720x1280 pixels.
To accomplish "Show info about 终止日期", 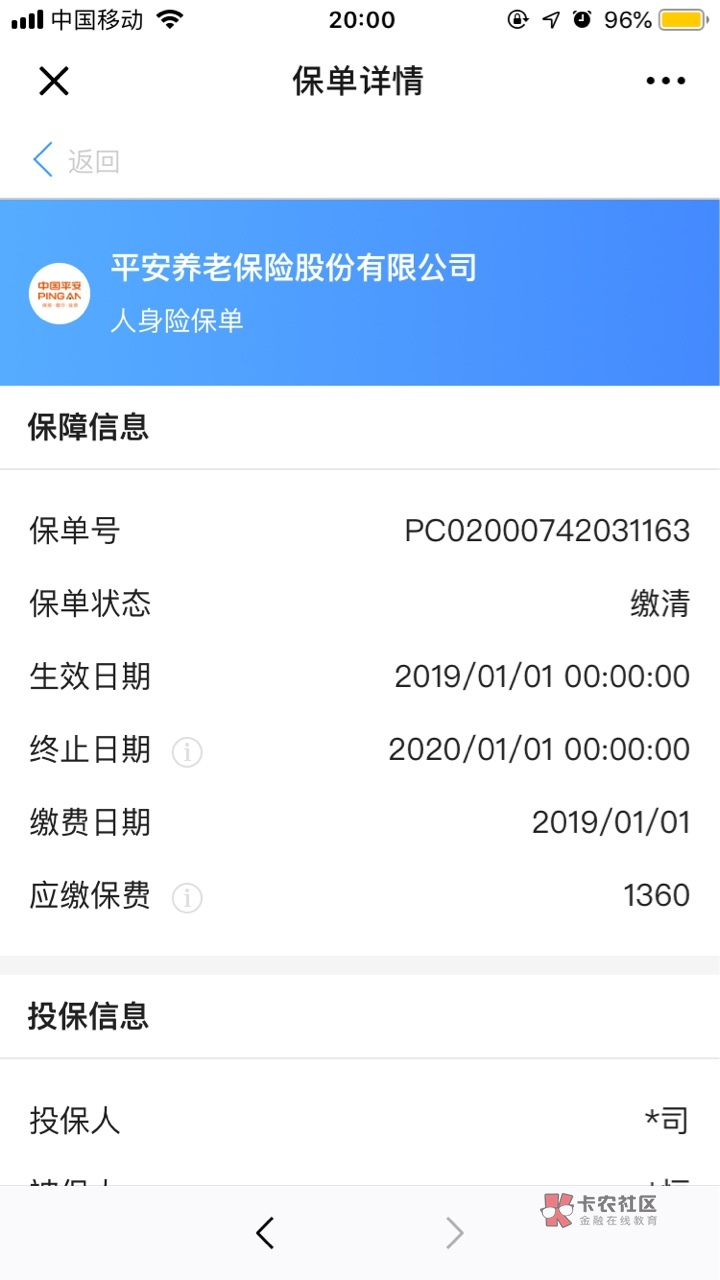I will [x=187, y=751].
